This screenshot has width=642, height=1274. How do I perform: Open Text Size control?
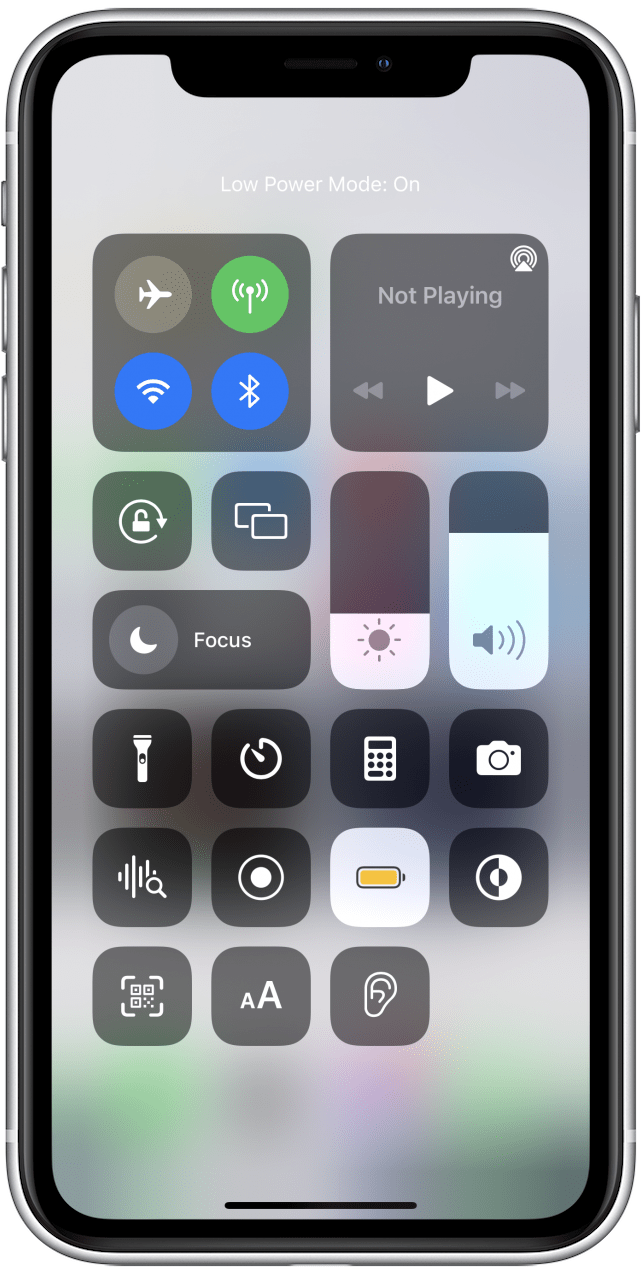pos(261,996)
